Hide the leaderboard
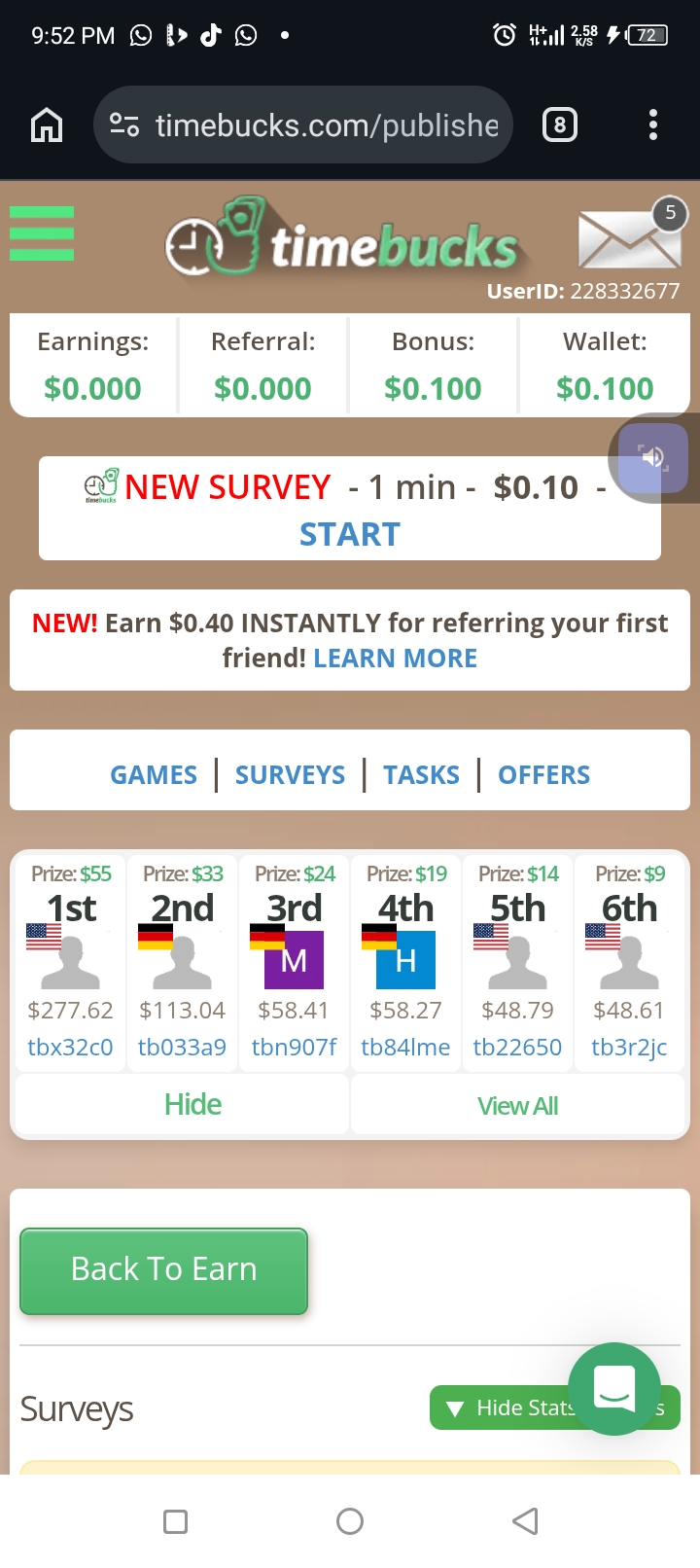The width and height of the screenshot is (700, 1568). click(192, 1105)
